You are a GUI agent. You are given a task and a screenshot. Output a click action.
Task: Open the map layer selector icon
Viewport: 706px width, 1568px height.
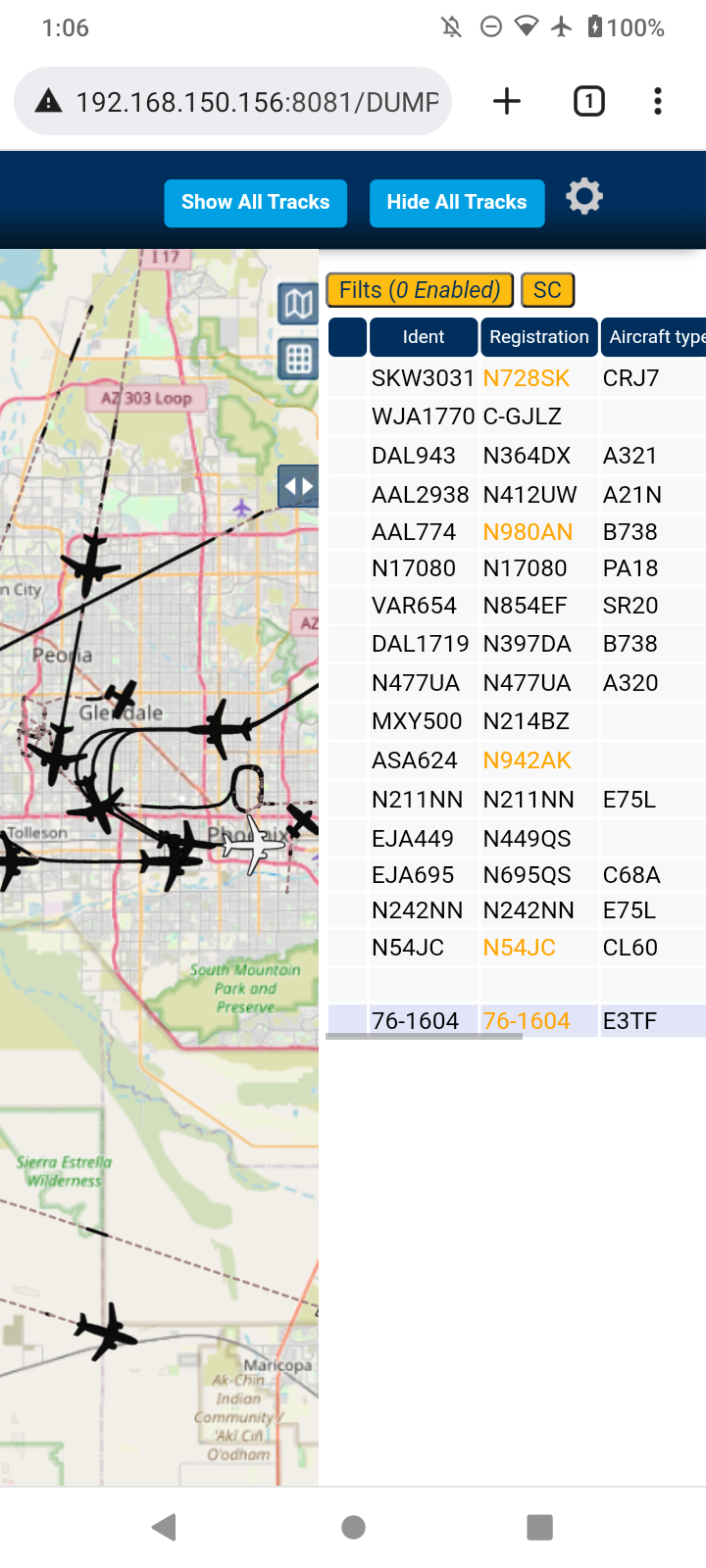point(299,305)
